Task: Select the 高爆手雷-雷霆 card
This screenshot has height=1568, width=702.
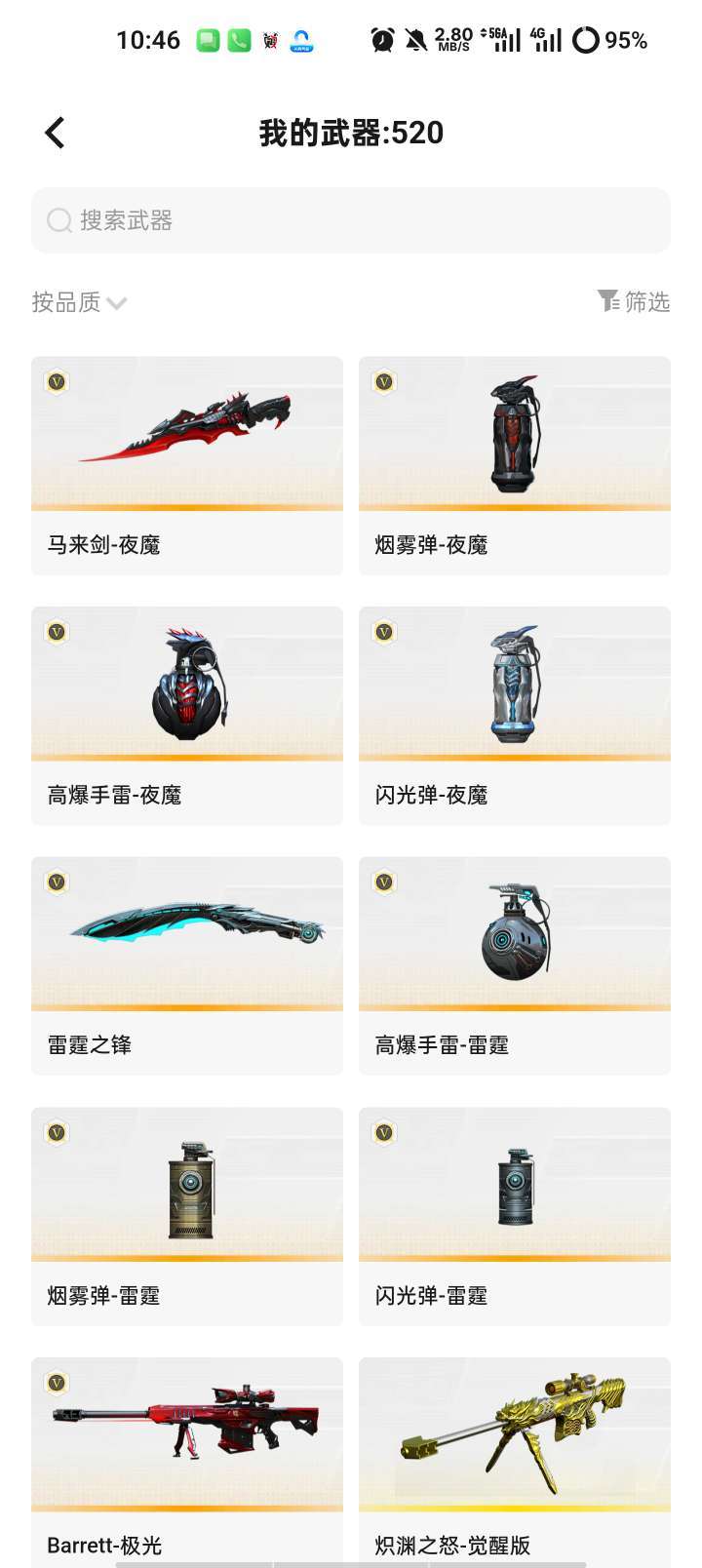Action: 515,965
